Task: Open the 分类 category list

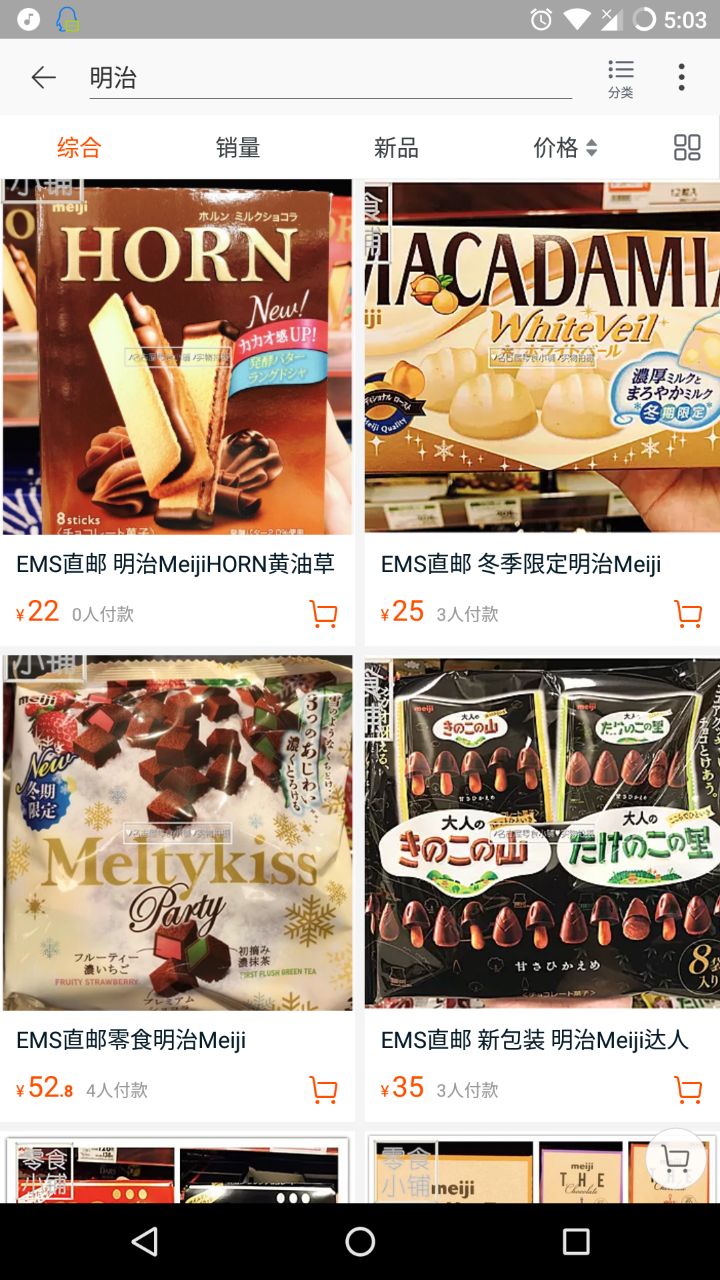Action: 621,78
